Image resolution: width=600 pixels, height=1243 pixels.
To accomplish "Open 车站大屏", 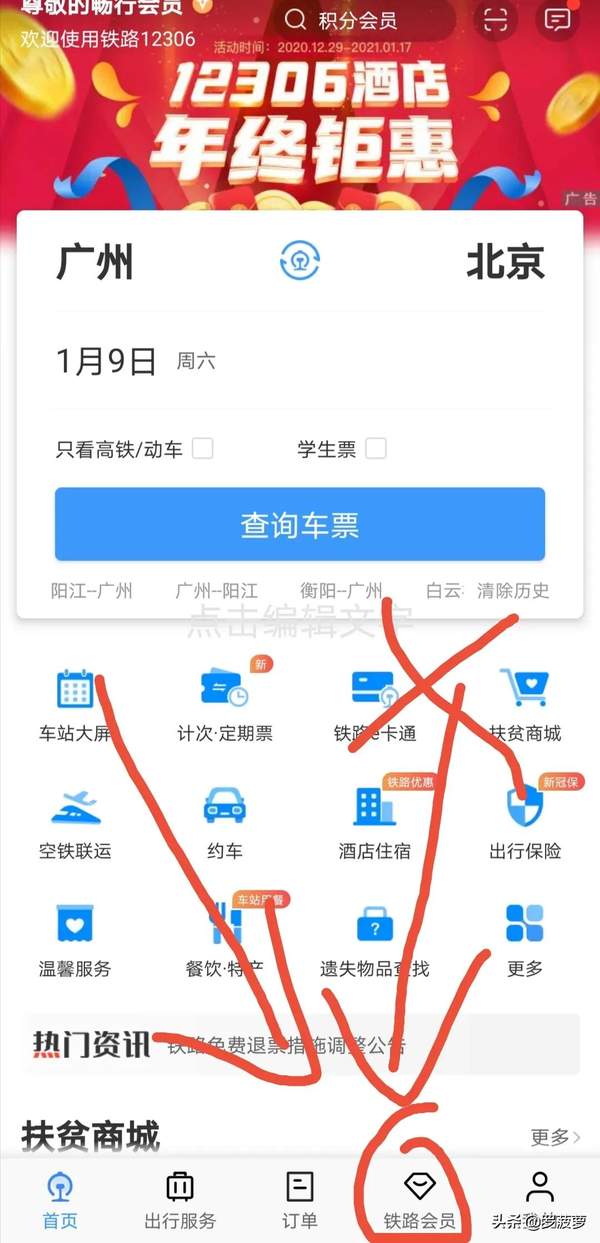I will tap(75, 705).
